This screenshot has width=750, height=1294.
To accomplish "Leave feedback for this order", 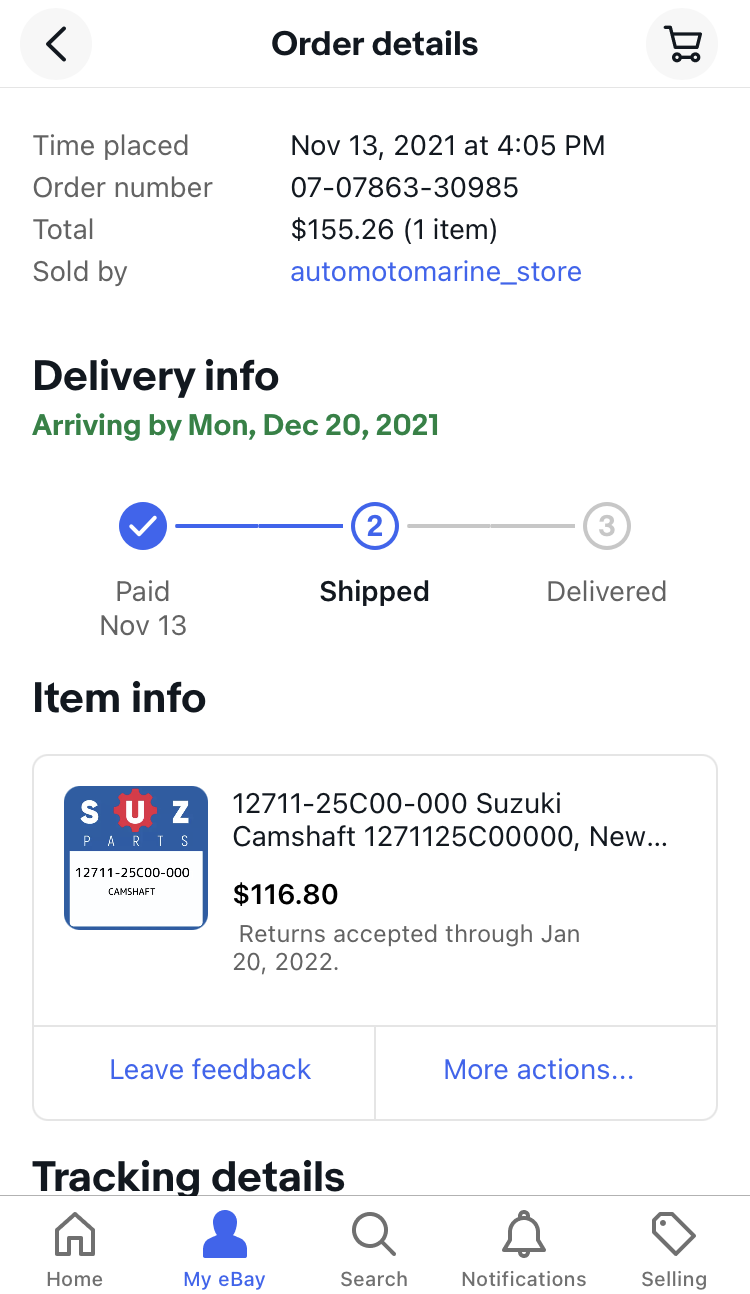I will pyautogui.click(x=210, y=1069).
